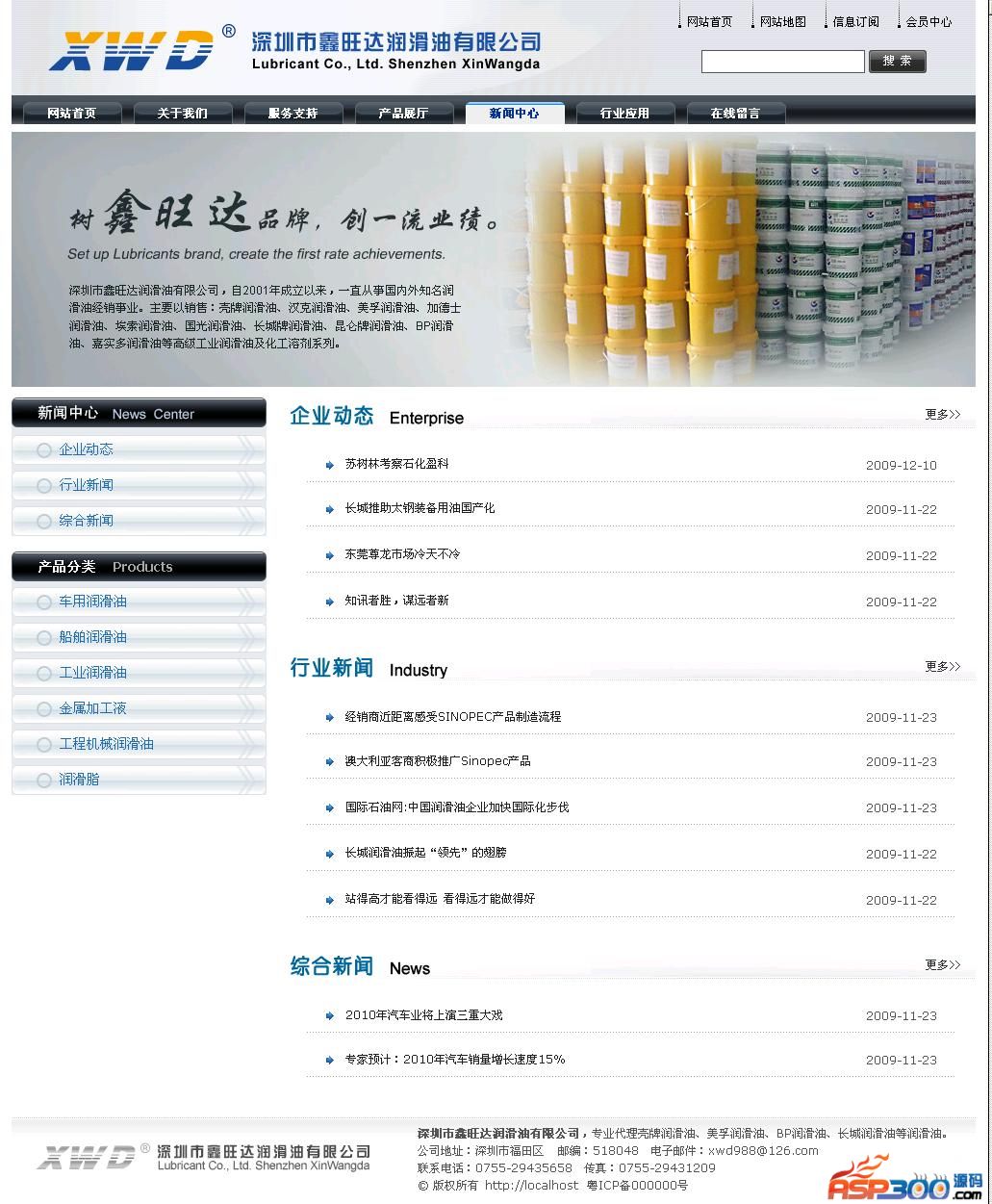Select 企业动态 in the news sidebar
The height and width of the screenshot is (1204, 992).
pyautogui.click(x=87, y=449)
